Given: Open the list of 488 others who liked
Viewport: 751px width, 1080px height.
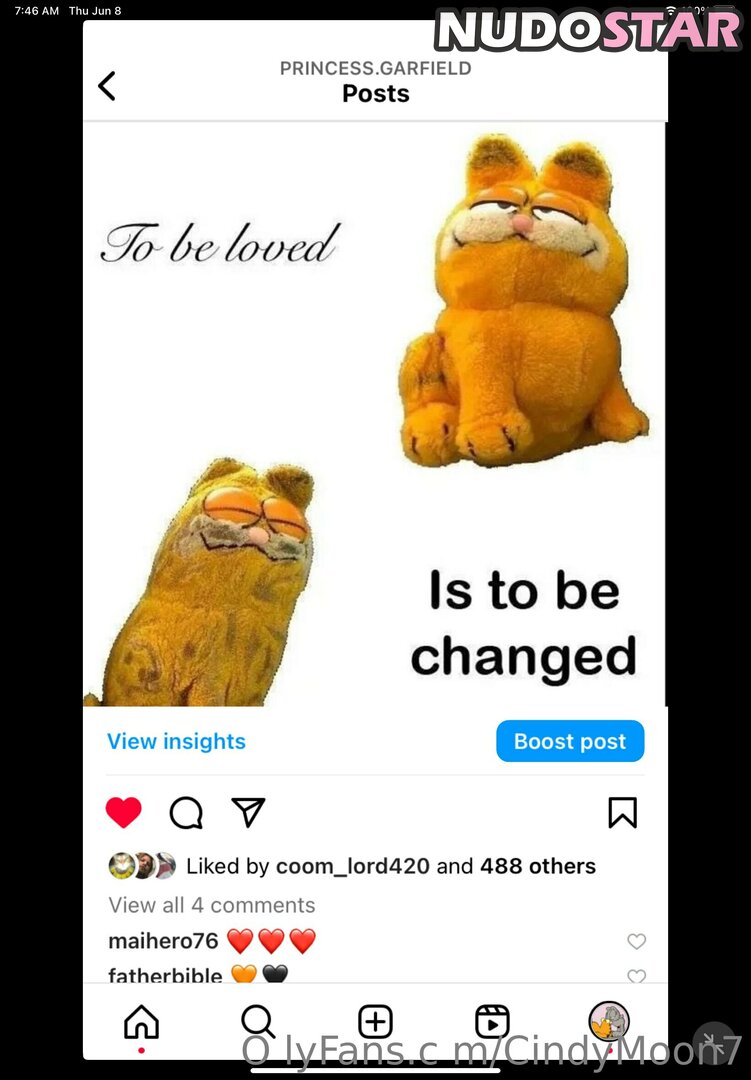Looking at the screenshot, I should click(x=537, y=866).
